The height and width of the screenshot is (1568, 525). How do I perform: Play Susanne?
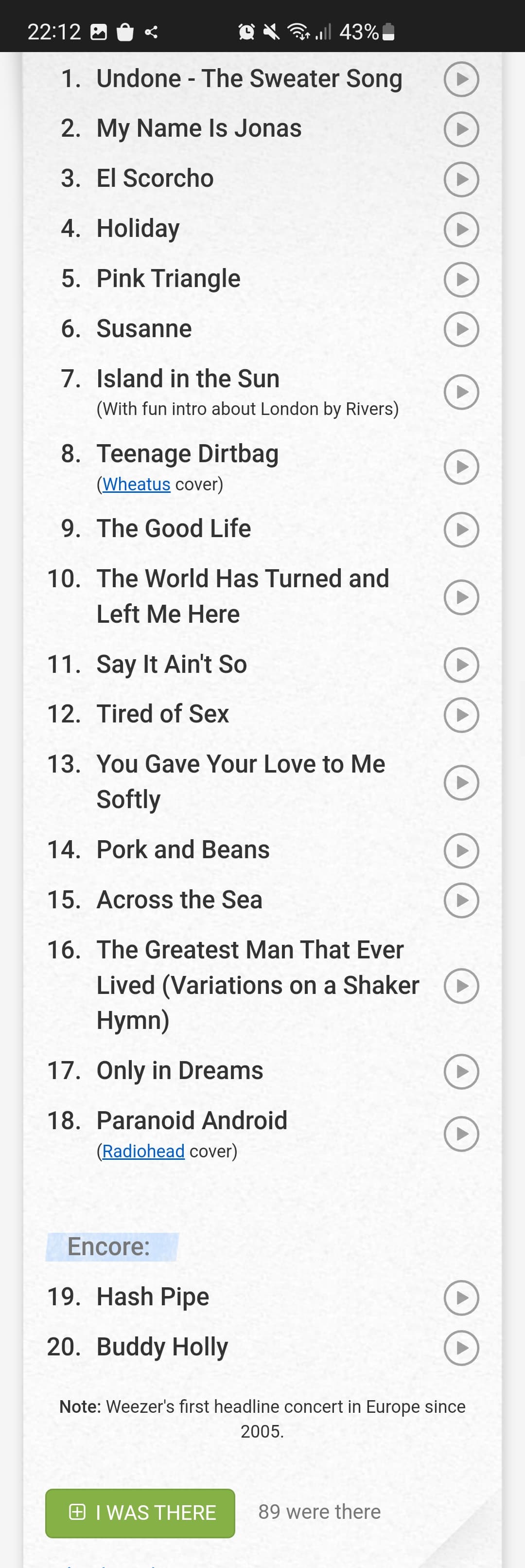coord(461,329)
